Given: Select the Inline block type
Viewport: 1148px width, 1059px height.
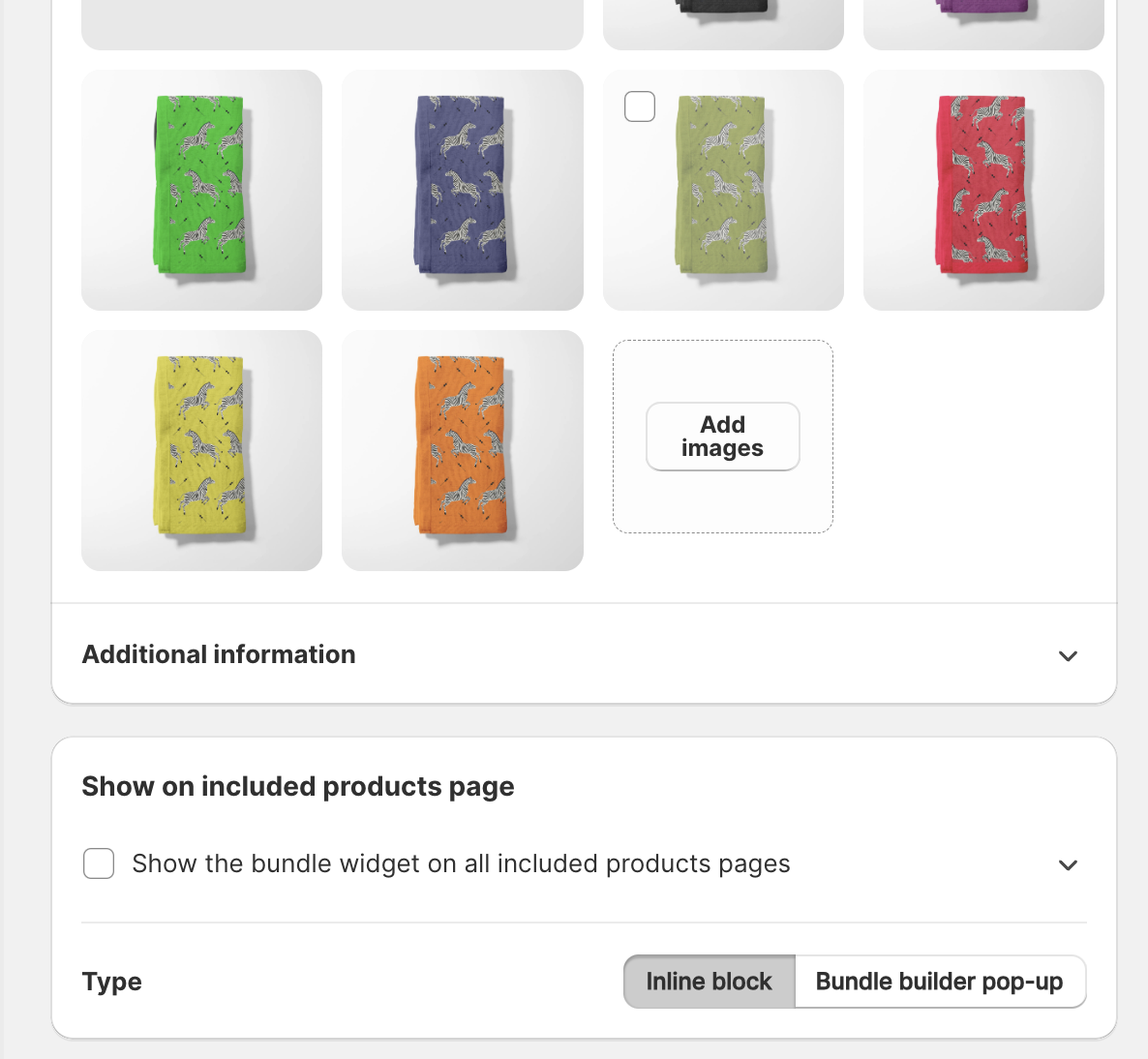Looking at the screenshot, I should point(709,982).
